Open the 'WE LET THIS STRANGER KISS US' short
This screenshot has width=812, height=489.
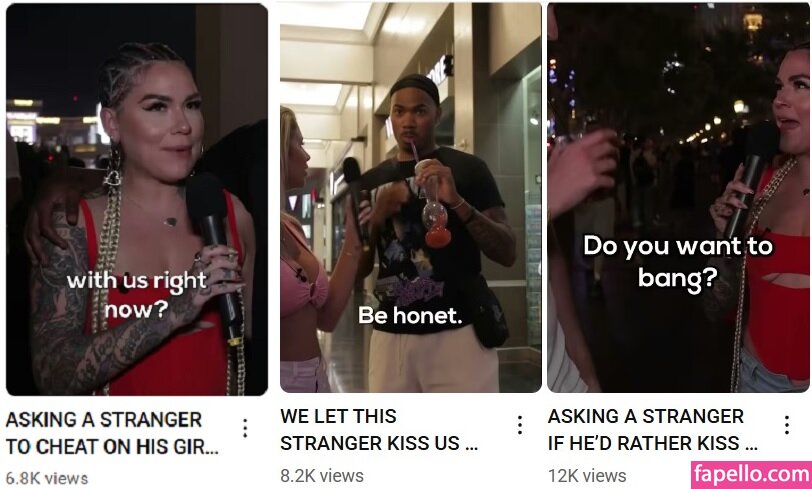410,200
